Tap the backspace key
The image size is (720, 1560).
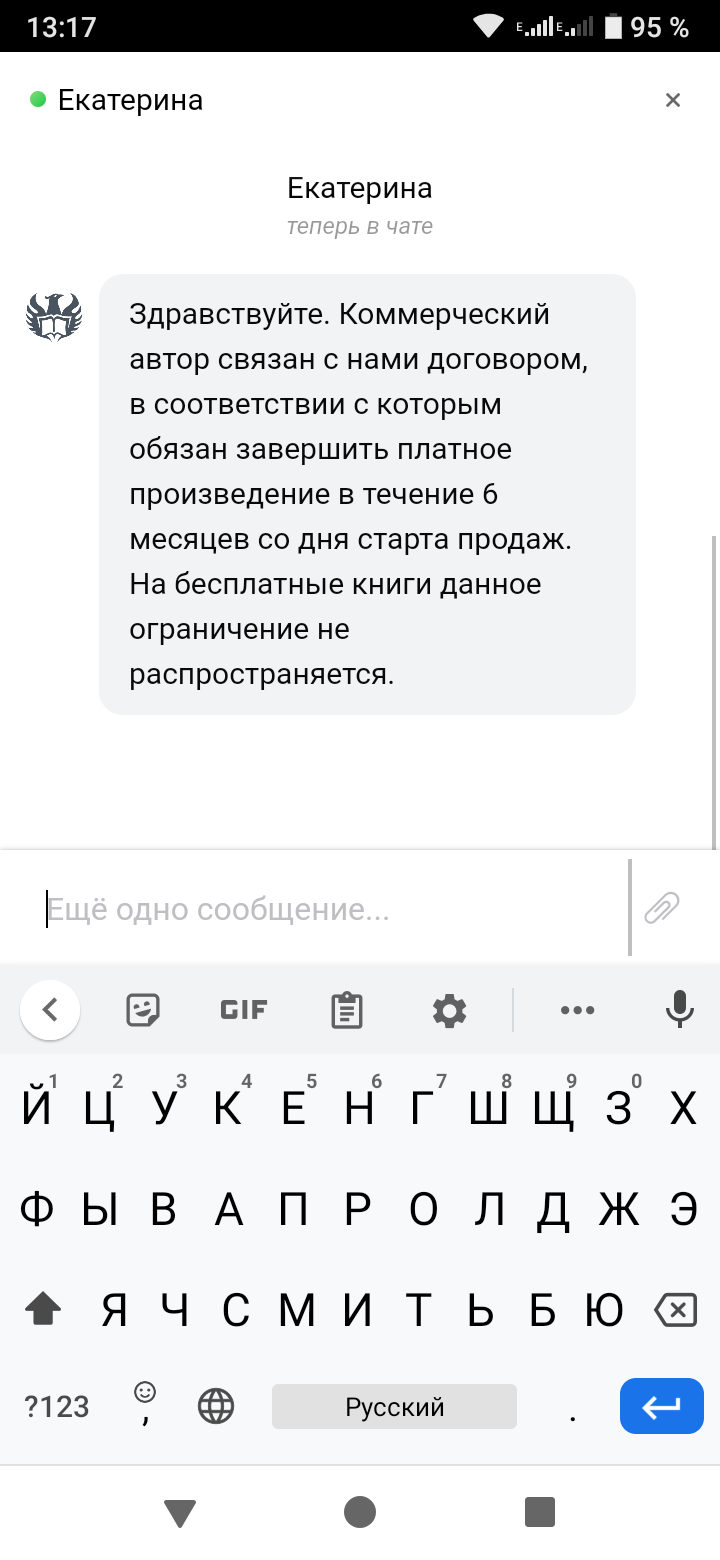point(676,1310)
